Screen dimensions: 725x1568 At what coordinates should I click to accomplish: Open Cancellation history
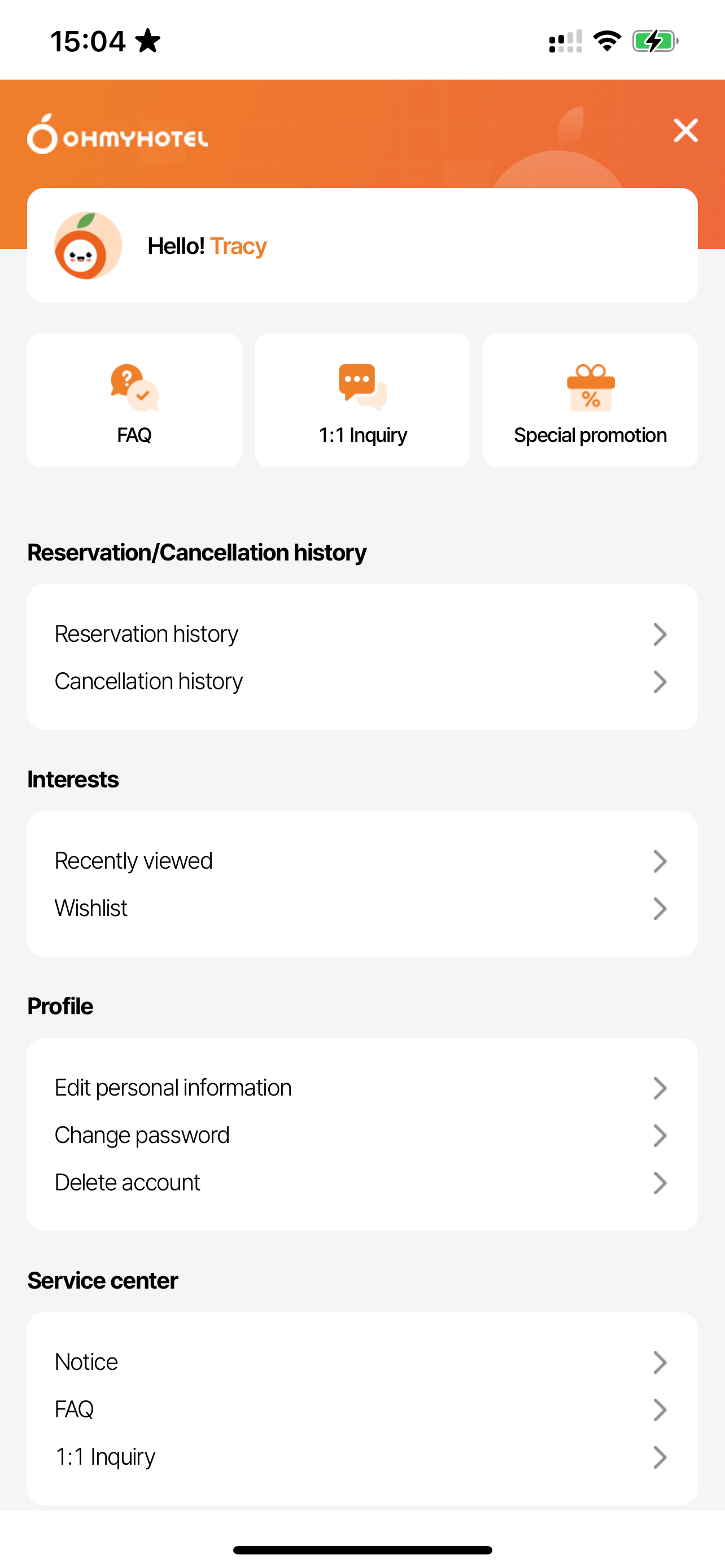pos(361,681)
